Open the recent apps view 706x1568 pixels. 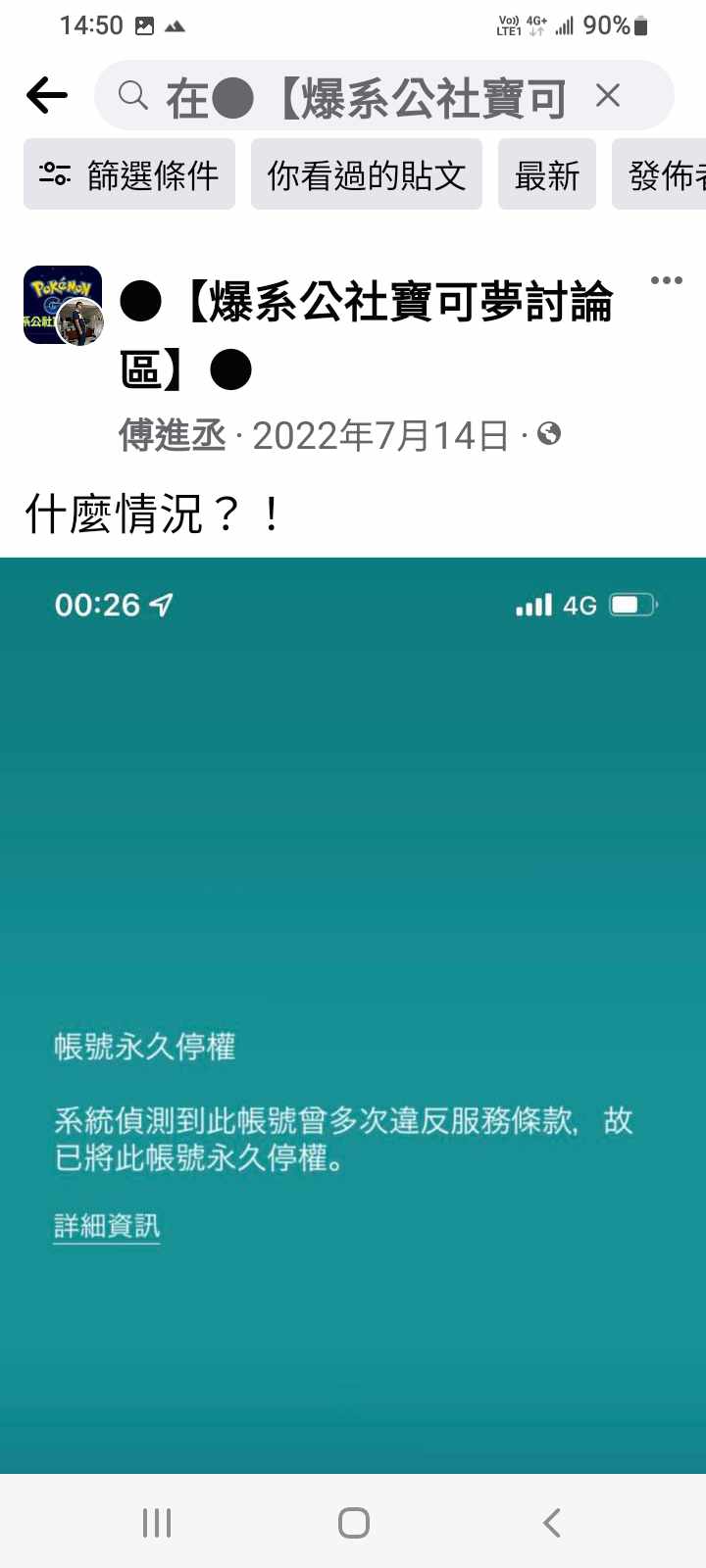coord(157,1522)
